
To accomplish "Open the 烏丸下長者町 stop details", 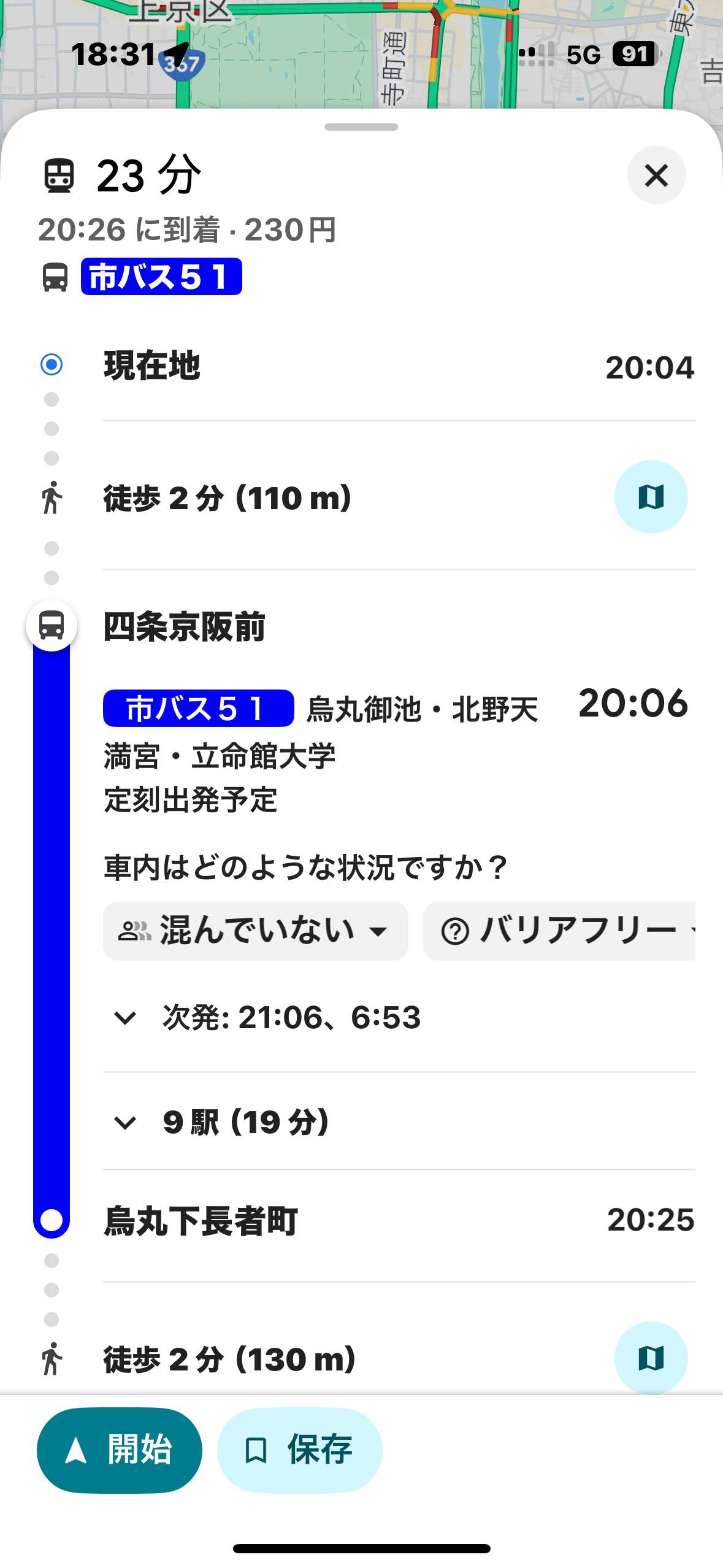I will click(x=201, y=1221).
